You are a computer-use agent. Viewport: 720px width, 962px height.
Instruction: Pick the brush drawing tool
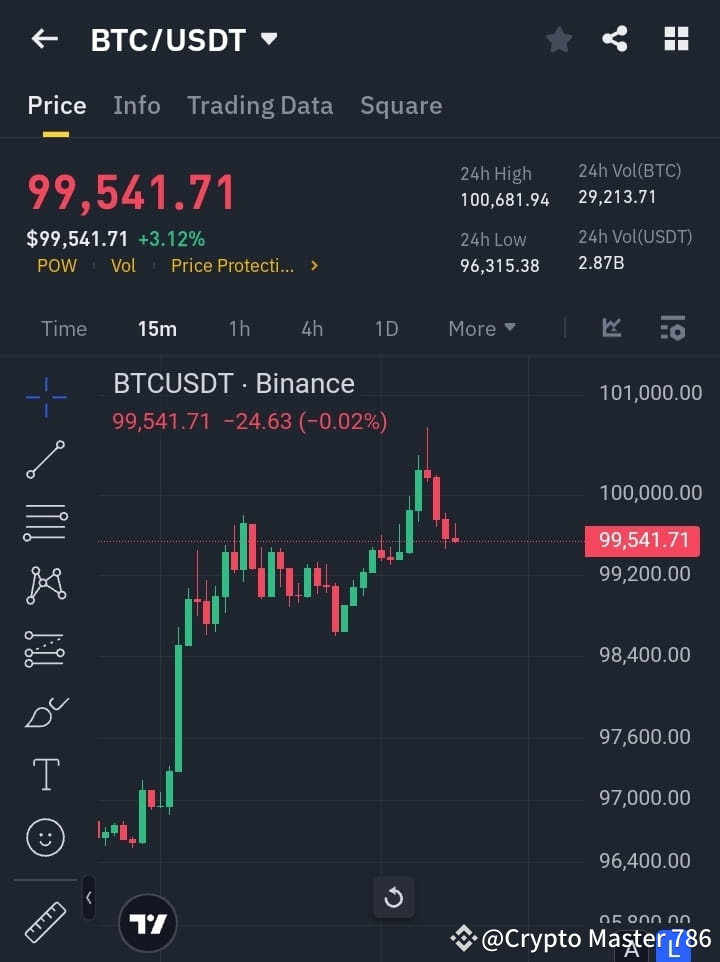[x=45, y=712]
